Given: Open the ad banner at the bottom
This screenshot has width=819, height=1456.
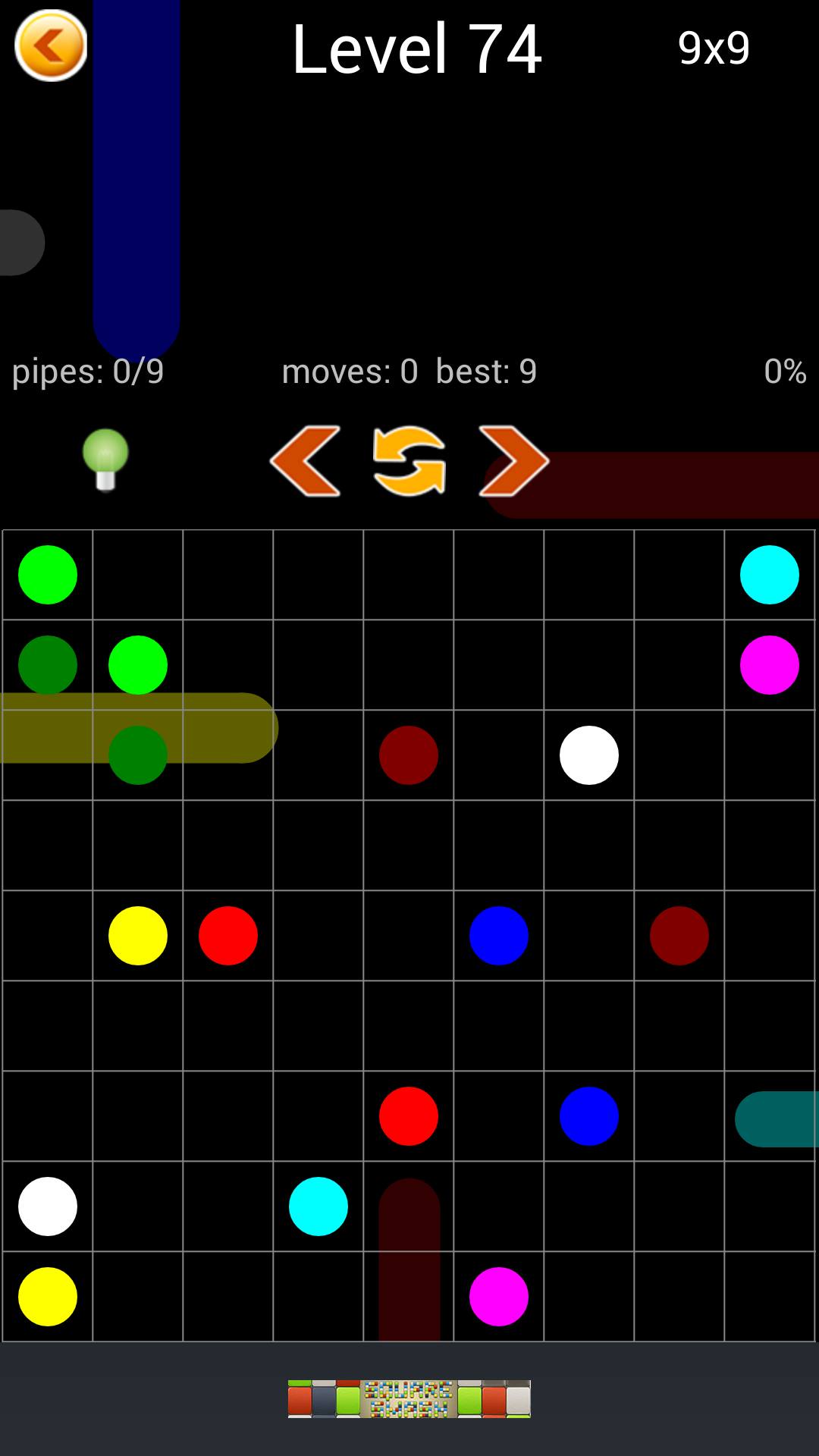Looking at the screenshot, I should 409,1398.
